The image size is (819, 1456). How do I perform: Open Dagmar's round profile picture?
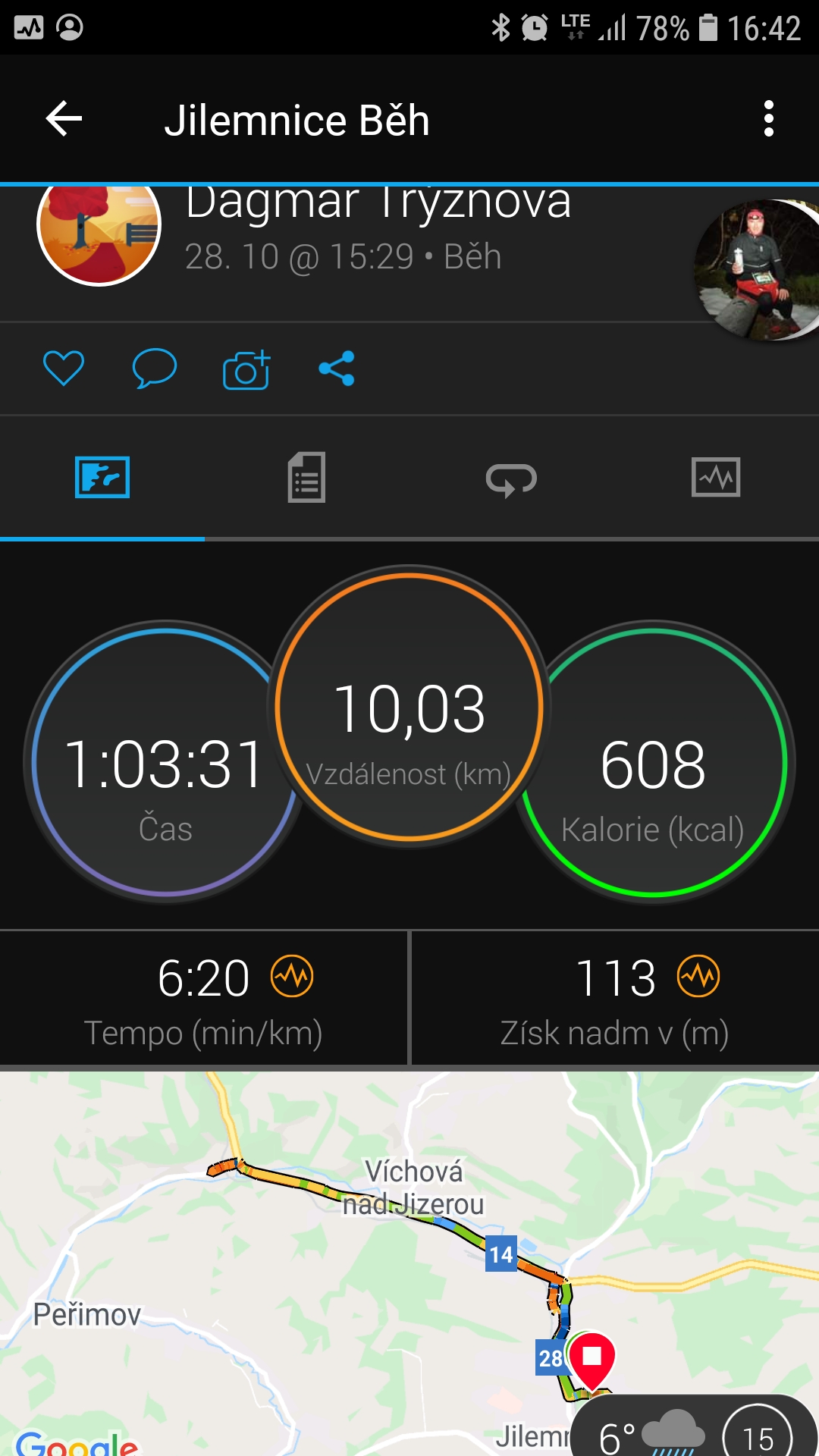pos(99,226)
